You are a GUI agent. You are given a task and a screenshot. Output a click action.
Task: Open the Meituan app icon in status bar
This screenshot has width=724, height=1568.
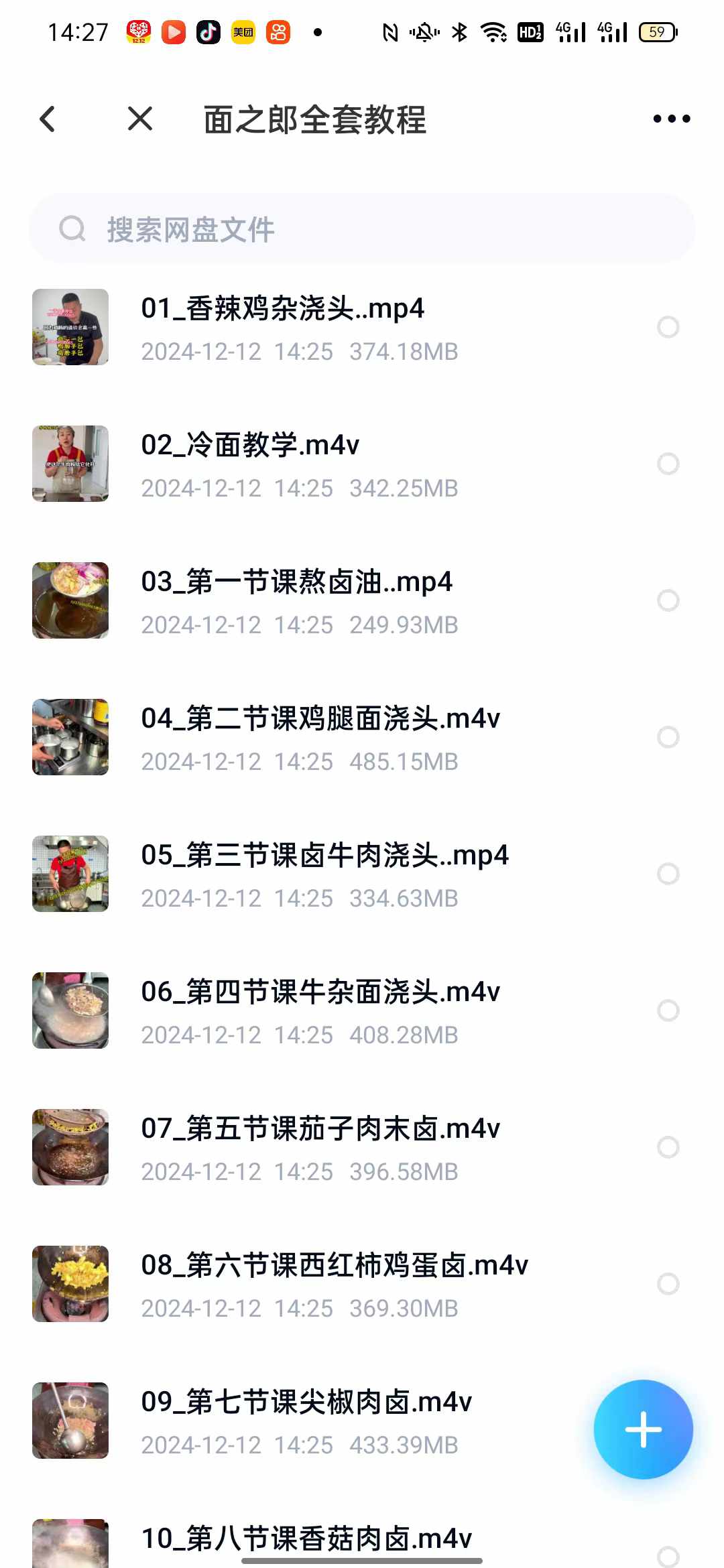pos(243,31)
